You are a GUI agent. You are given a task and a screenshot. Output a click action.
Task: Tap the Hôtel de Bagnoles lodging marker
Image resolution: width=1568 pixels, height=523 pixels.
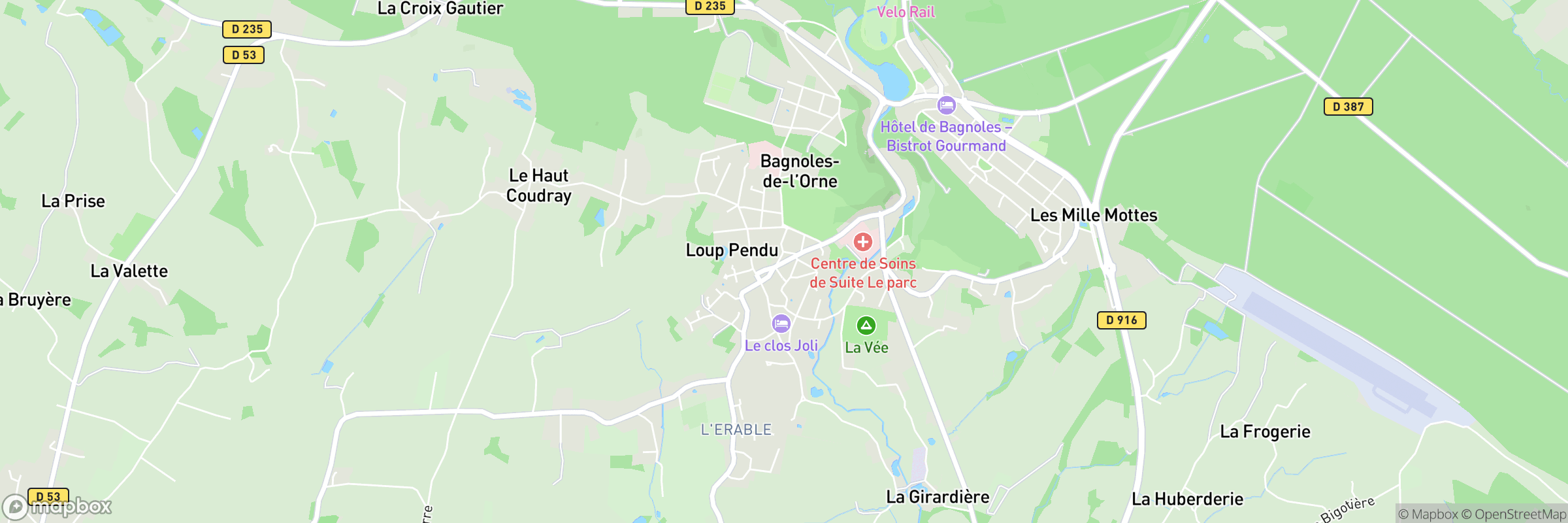pos(946,105)
